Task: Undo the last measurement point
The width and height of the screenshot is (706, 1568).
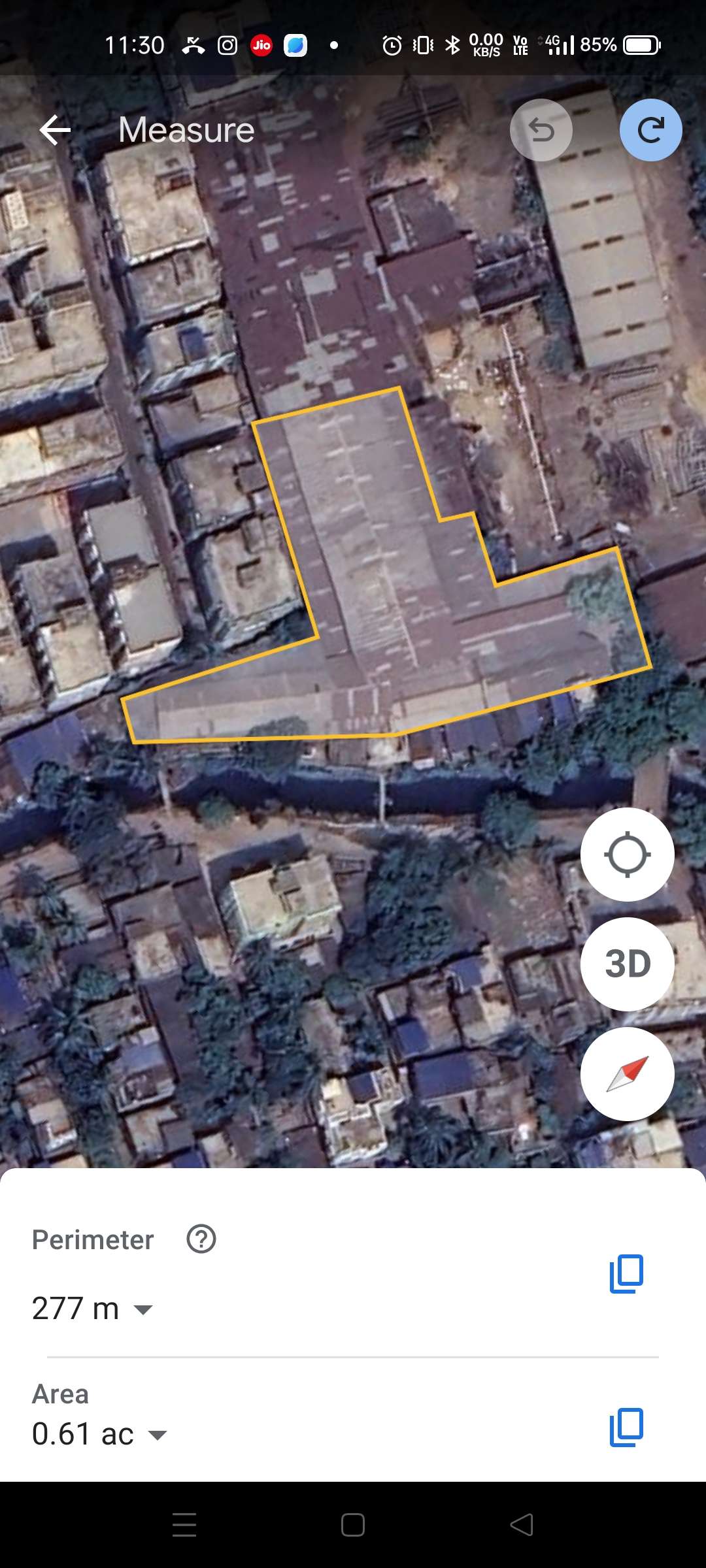Action: point(541,130)
